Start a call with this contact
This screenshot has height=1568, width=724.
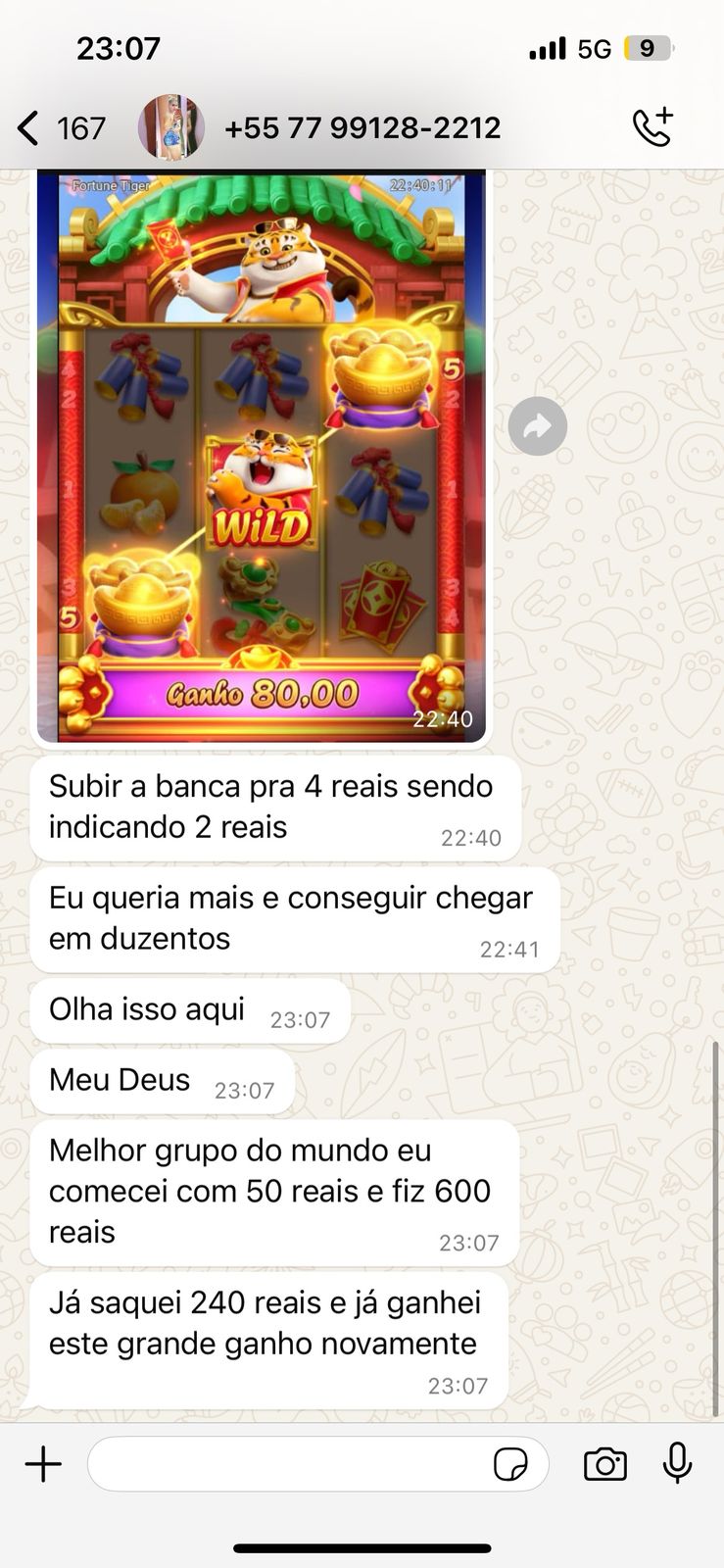coord(652,127)
